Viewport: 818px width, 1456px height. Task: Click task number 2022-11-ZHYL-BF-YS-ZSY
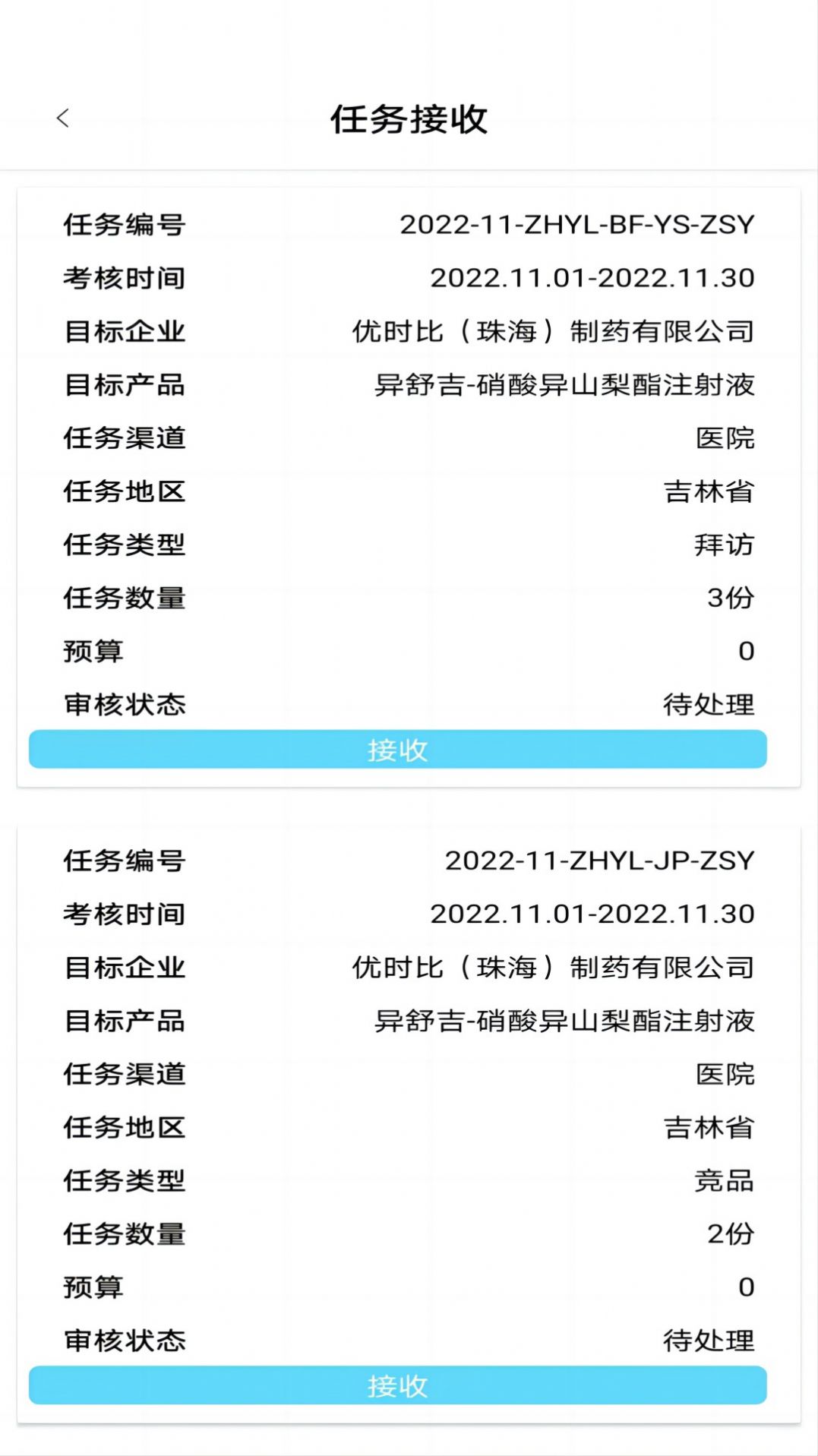pyautogui.click(x=577, y=224)
